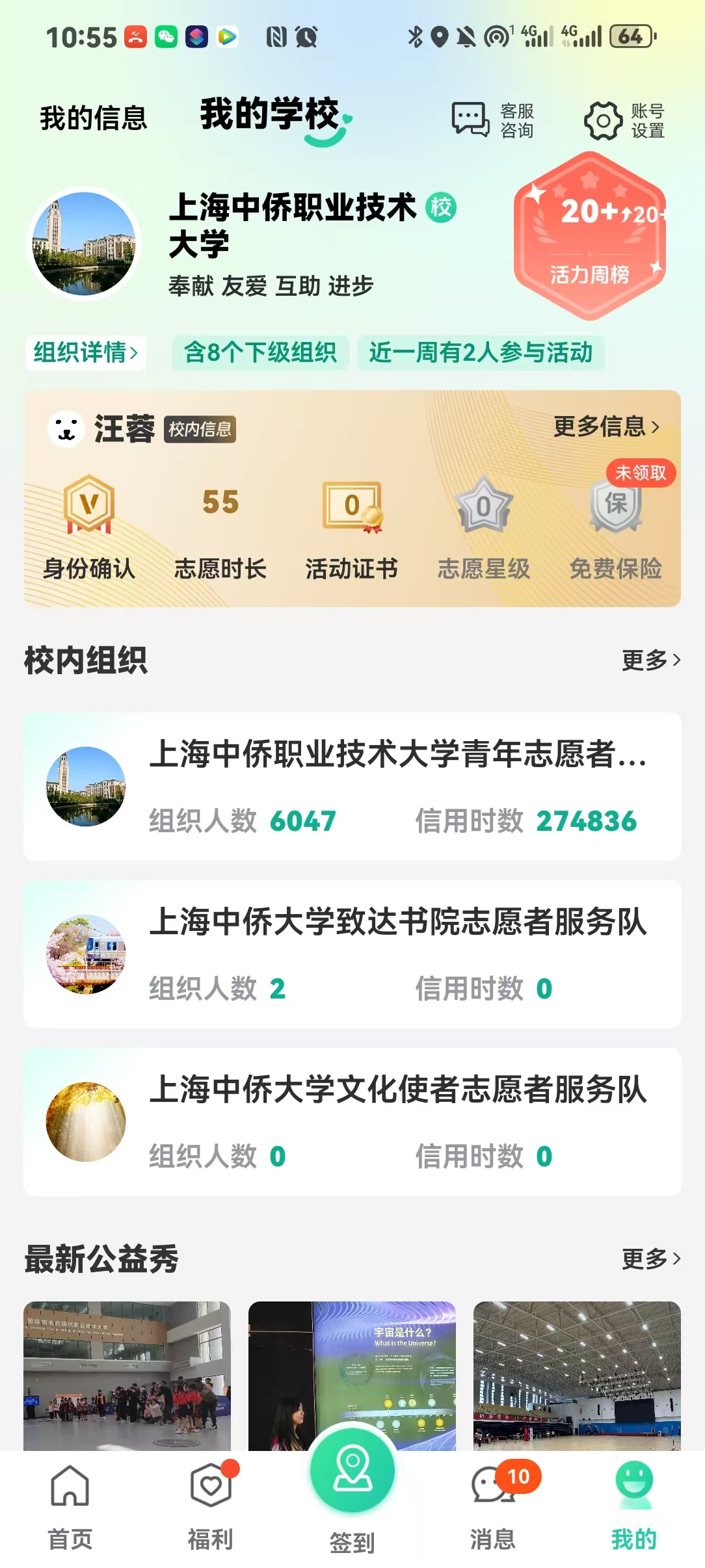View 组织详情 organization details
705x1568 pixels.
[85, 353]
